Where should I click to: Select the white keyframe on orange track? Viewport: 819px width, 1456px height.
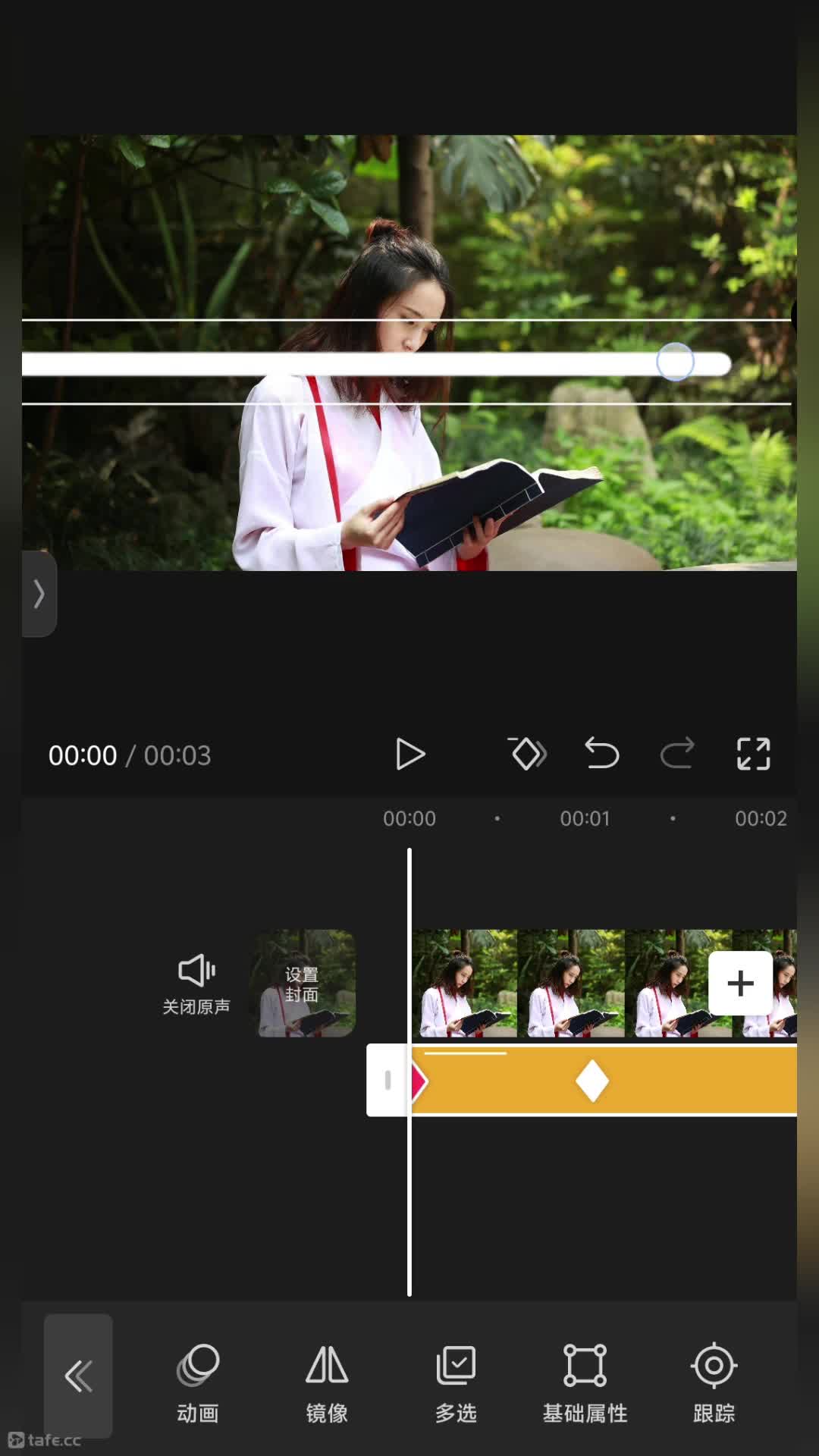click(x=592, y=1081)
